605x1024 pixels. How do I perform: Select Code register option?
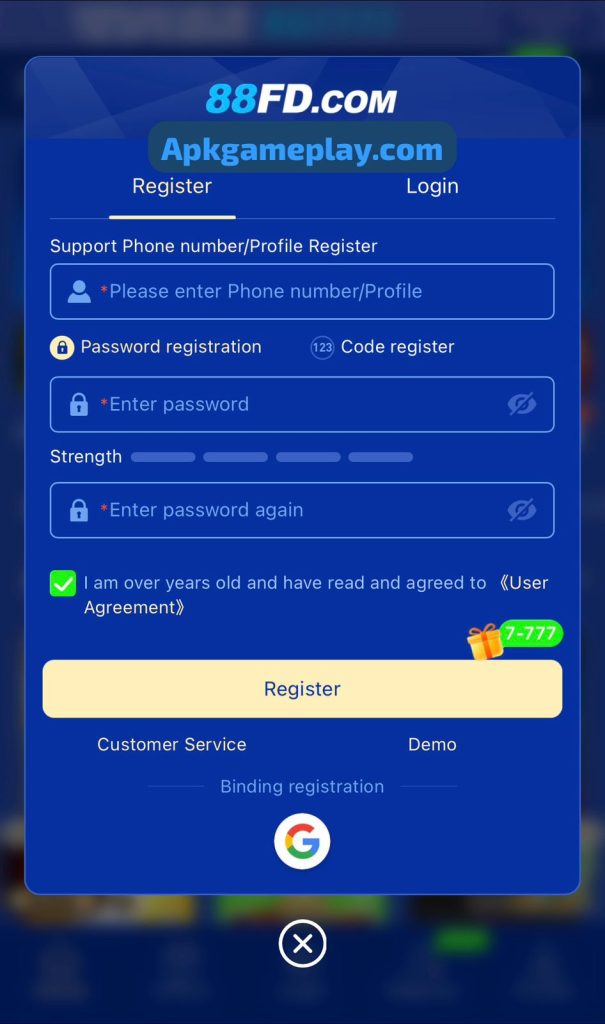click(x=382, y=347)
